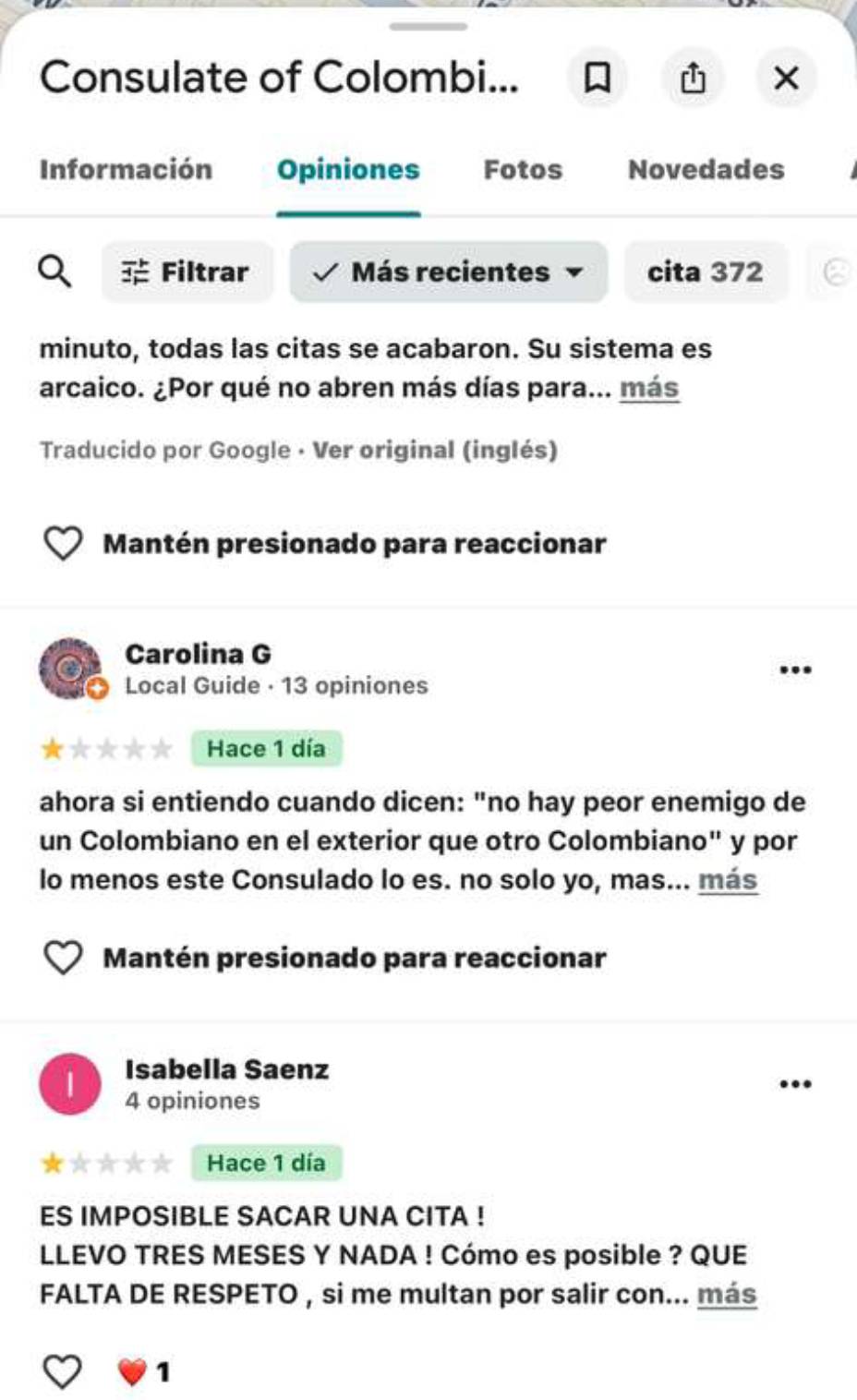Expand the translated review ending in 'días para...'
Screen dimensions: 857x1400
coord(648,388)
